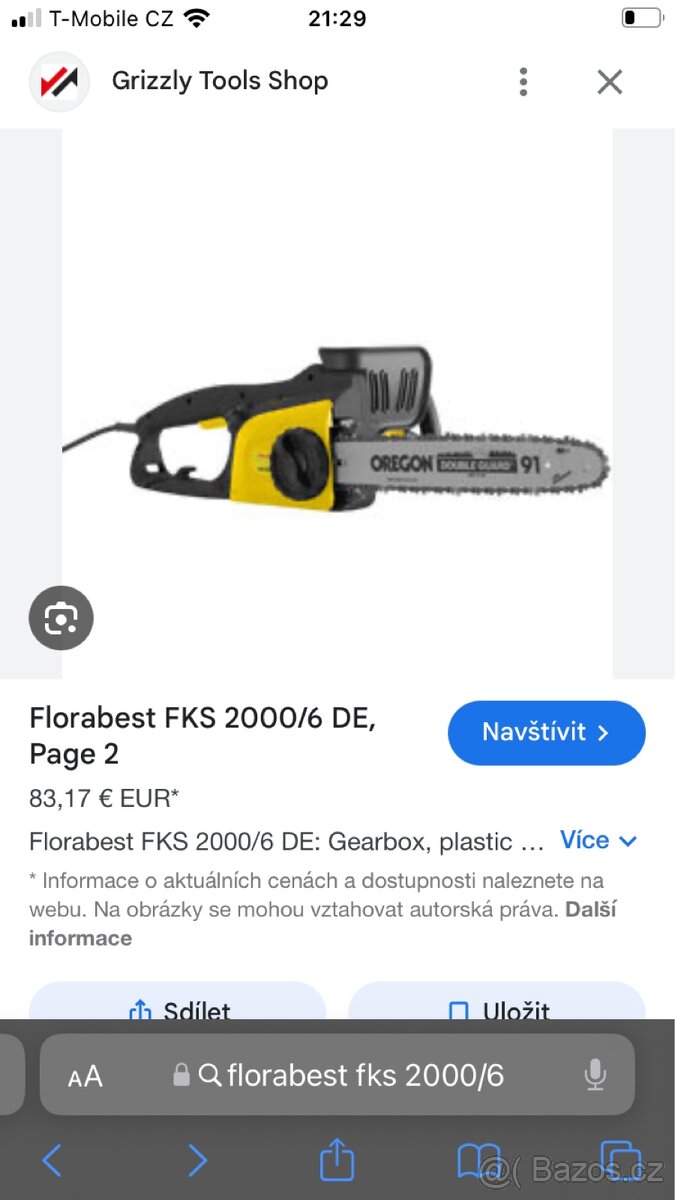
Task: Open the three-dot overflow menu
Action: coord(523,82)
